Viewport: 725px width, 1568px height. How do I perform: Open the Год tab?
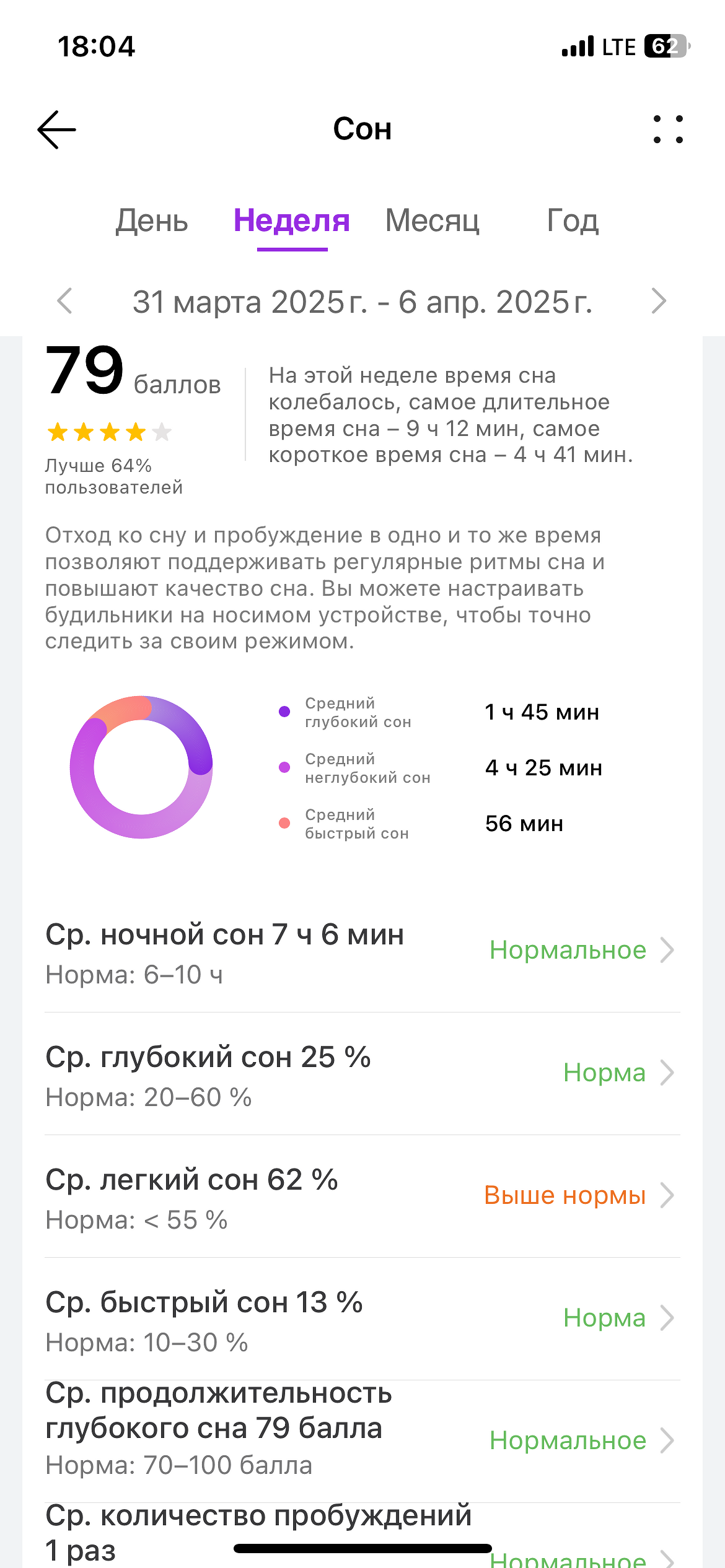click(573, 221)
